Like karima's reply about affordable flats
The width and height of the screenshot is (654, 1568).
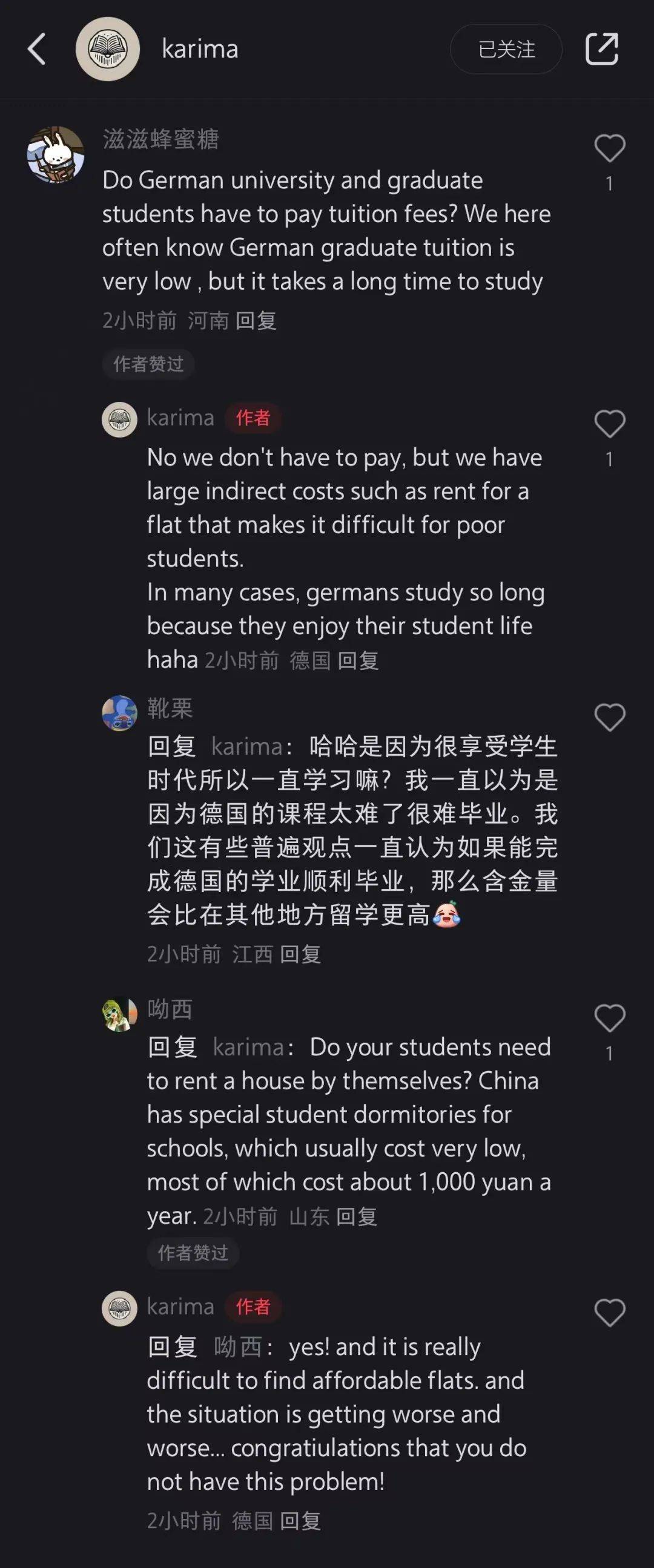tap(610, 1313)
